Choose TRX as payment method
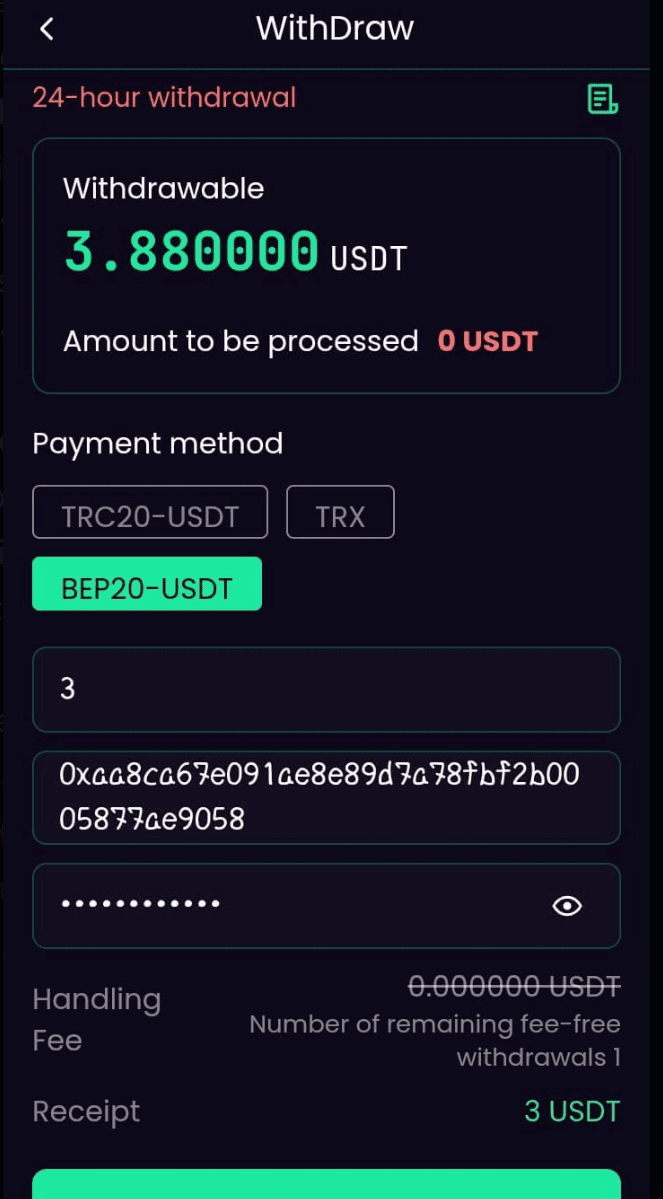This screenshot has width=663, height=1199. pyautogui.click(x=340, y=512)
